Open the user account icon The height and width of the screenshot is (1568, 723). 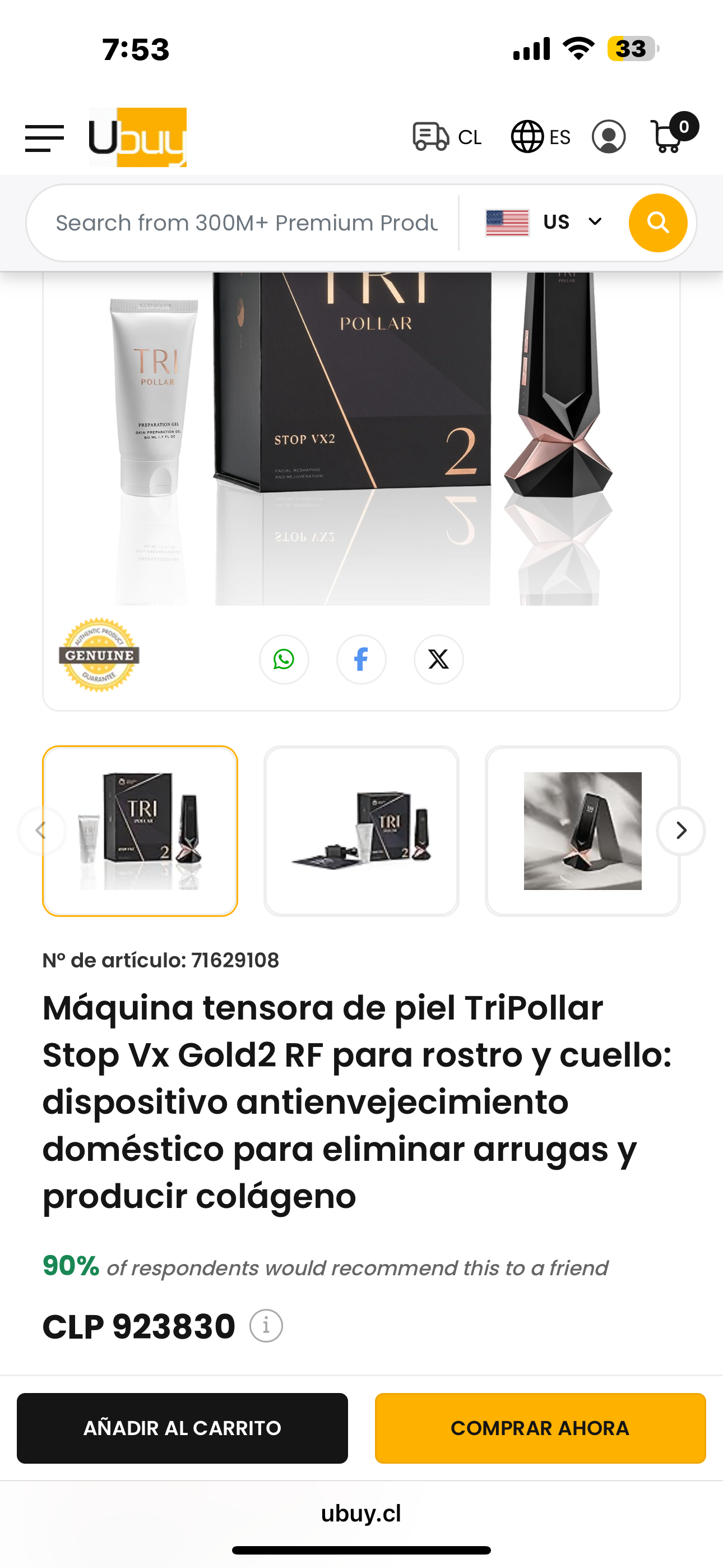(x=608, y=136)
